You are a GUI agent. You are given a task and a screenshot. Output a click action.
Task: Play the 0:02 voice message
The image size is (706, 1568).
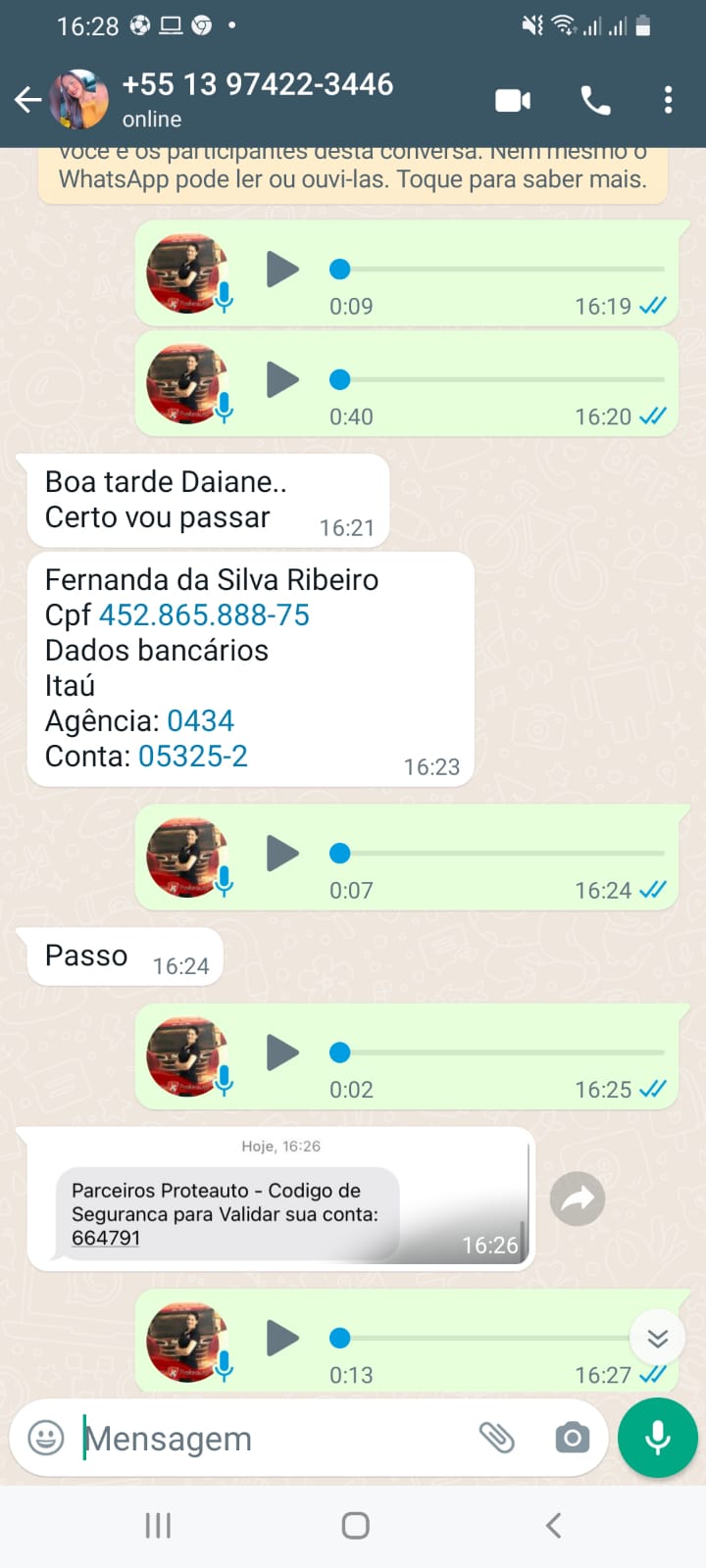(x=282, y=1053)
